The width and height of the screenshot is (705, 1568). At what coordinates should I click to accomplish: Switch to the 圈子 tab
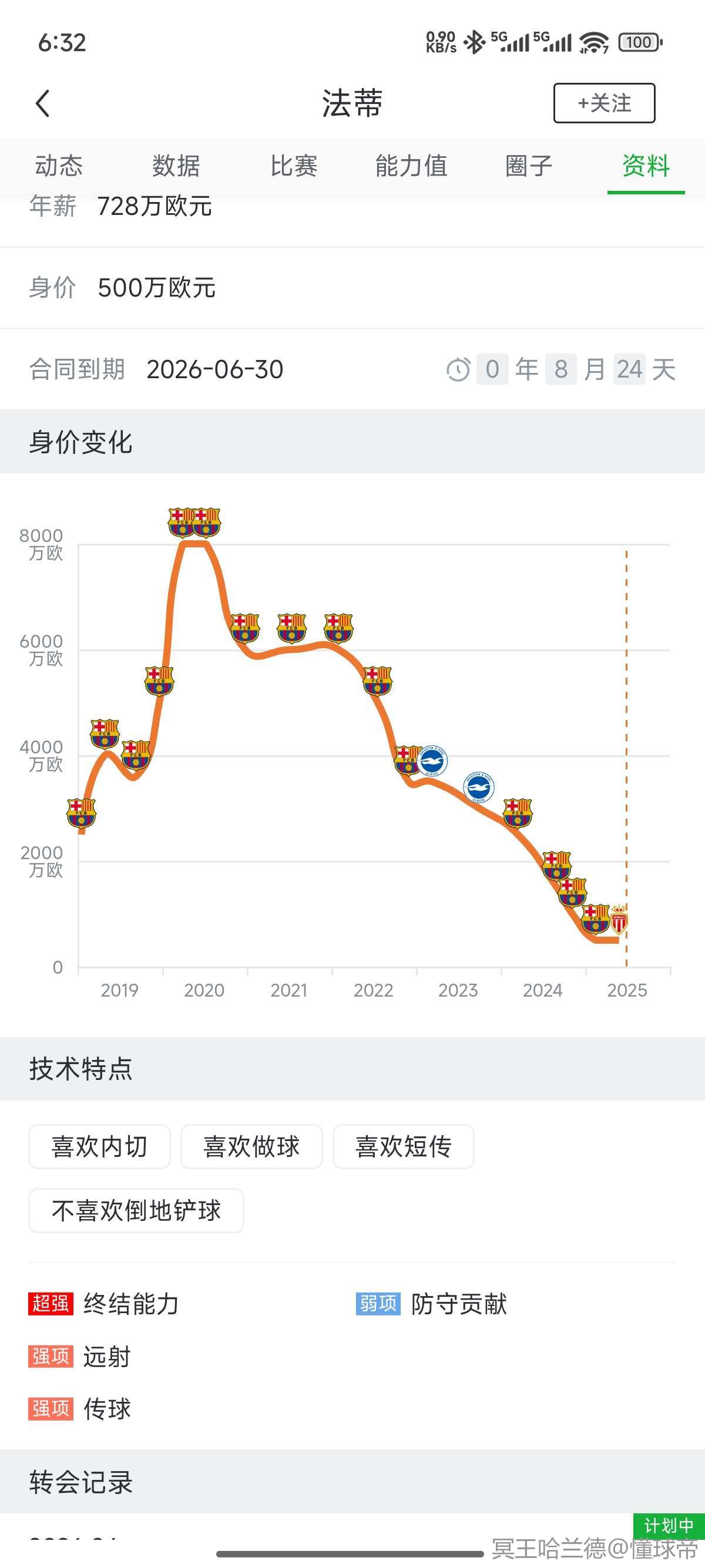(528, 166)
